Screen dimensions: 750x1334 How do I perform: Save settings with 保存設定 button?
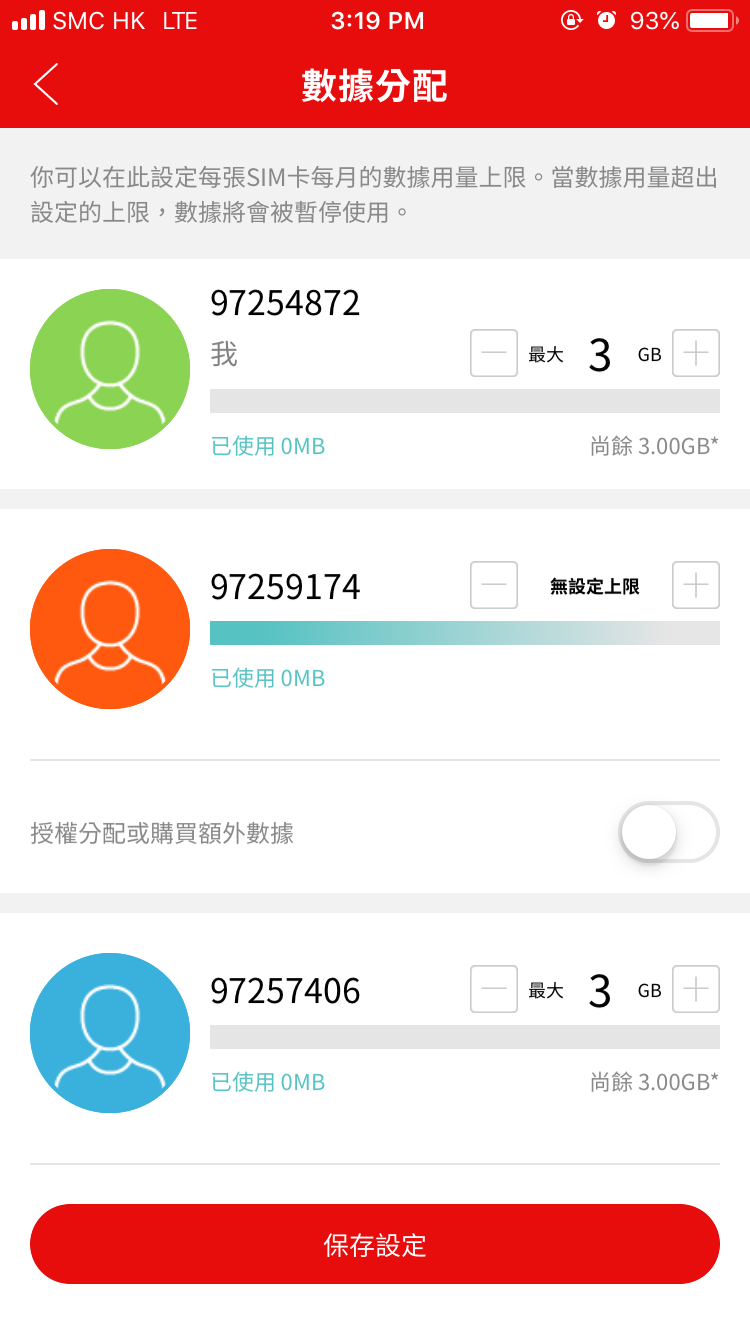pyautogui.click(x=375, y=1244)
